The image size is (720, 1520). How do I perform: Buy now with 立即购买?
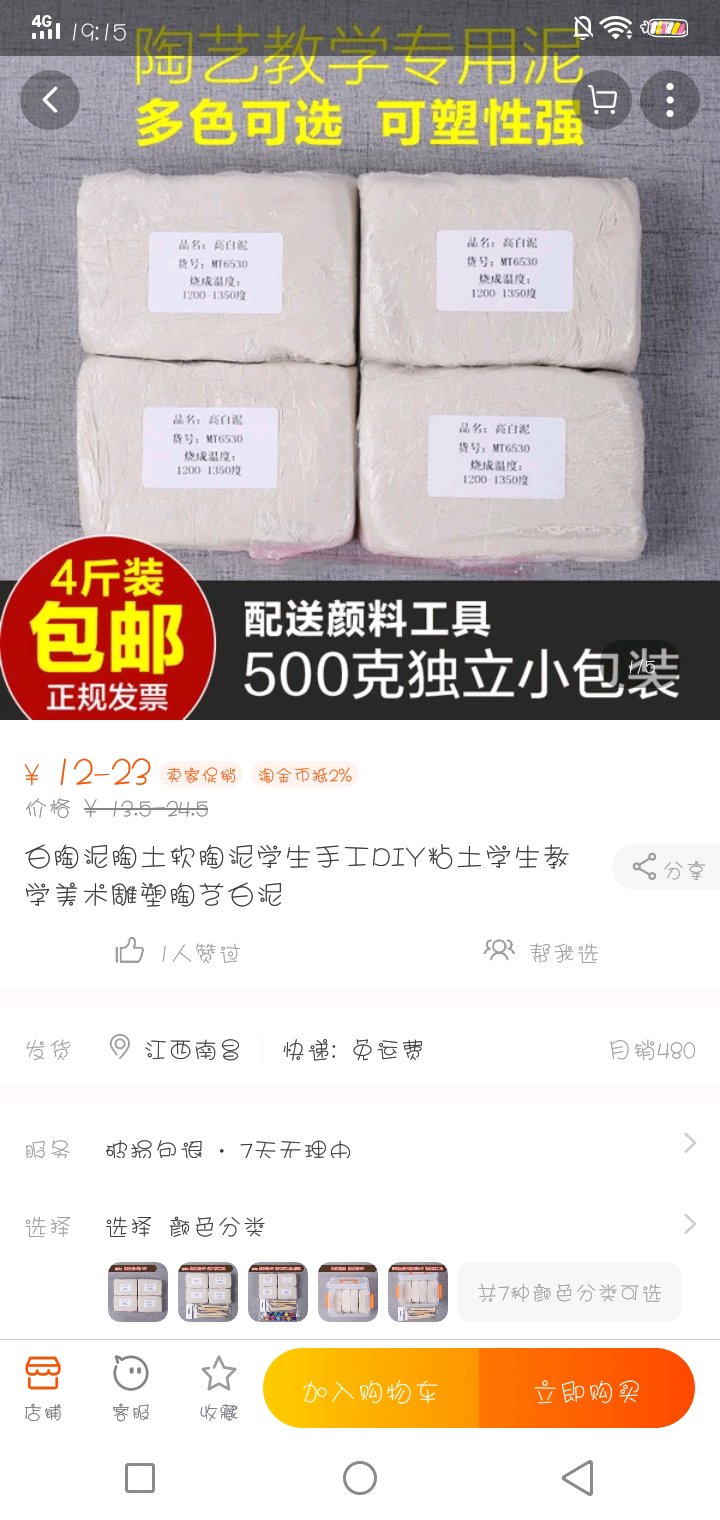coord(587,1388)
